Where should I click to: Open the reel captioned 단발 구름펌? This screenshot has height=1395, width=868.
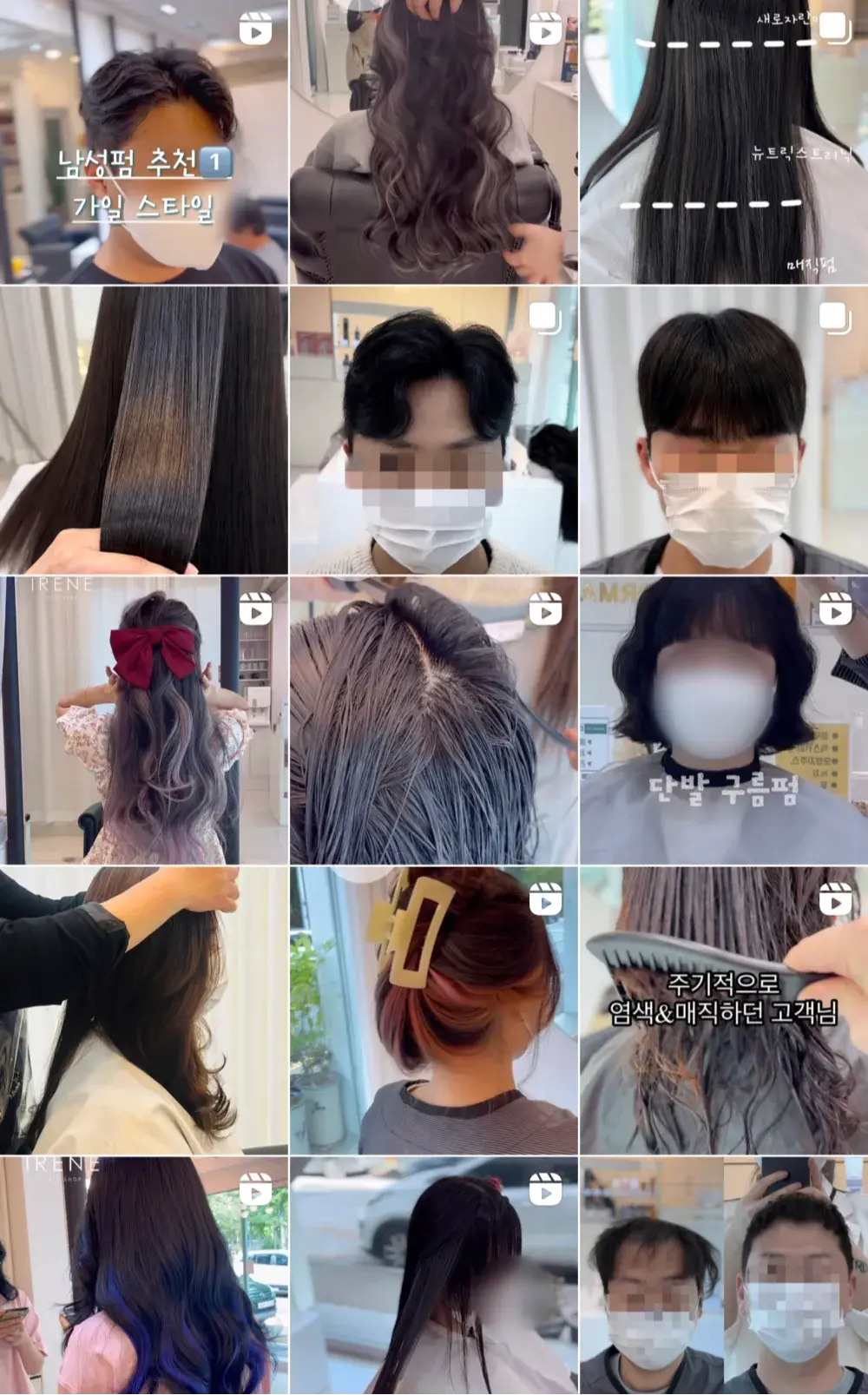(x=723, y=721)
